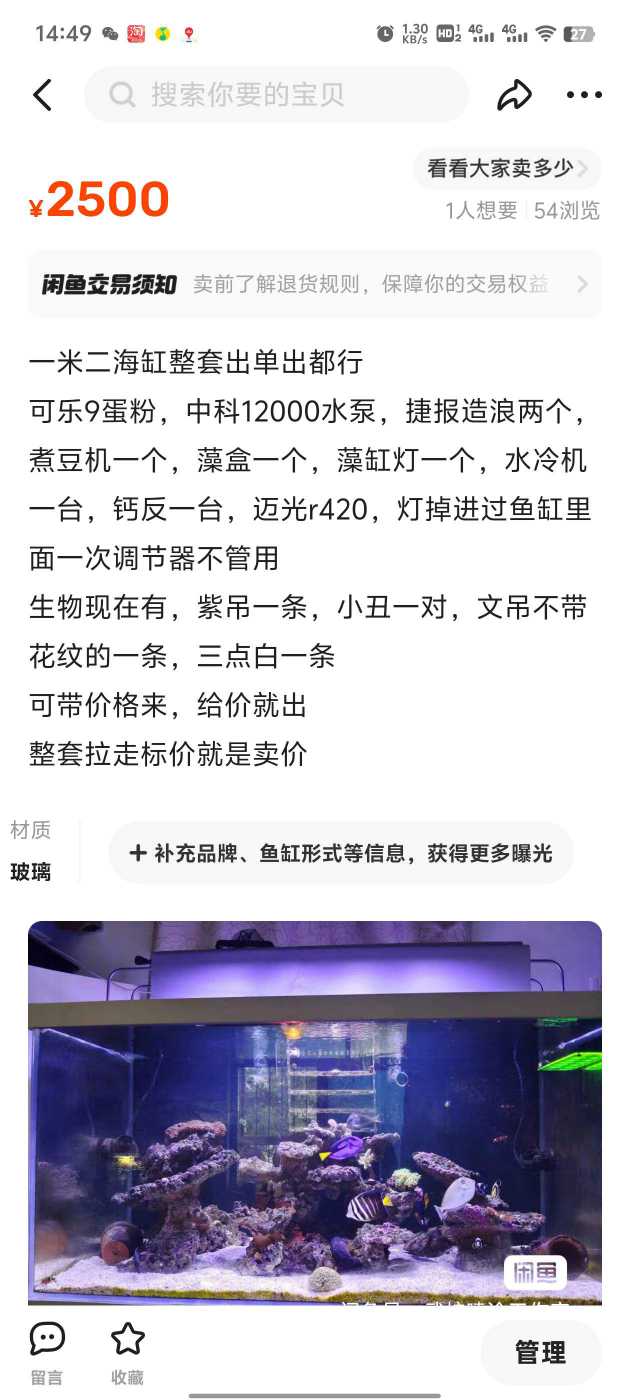Go back with the top-left arrow
Viewport: 630px width, 1400px height.
42,95
